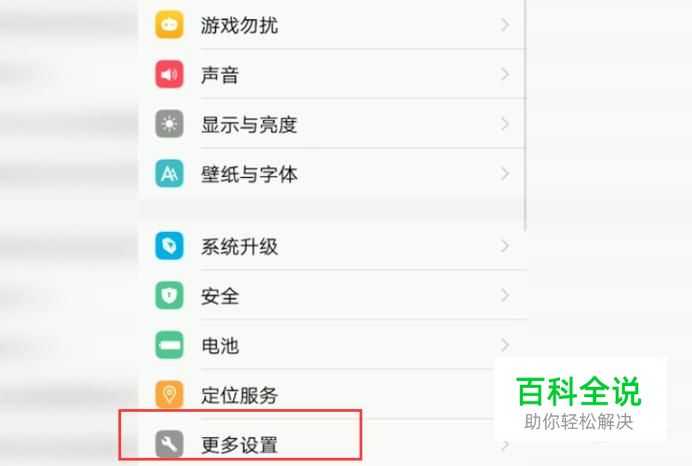This screenshot has width=692, height=466.
Task: Open the 声音 sound settings
Action: click(x=332, y=74)
